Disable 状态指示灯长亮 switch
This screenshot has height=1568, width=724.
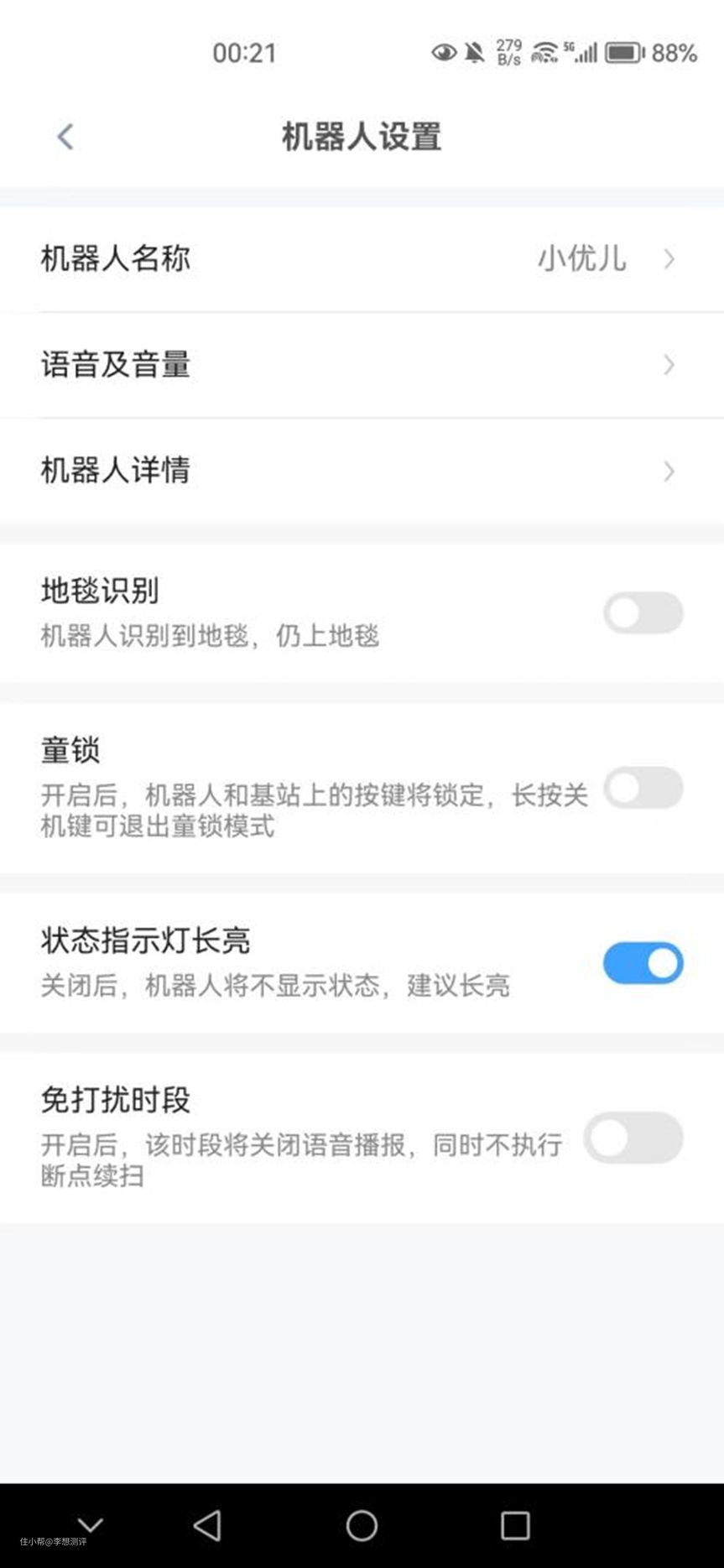click(643, 962)
